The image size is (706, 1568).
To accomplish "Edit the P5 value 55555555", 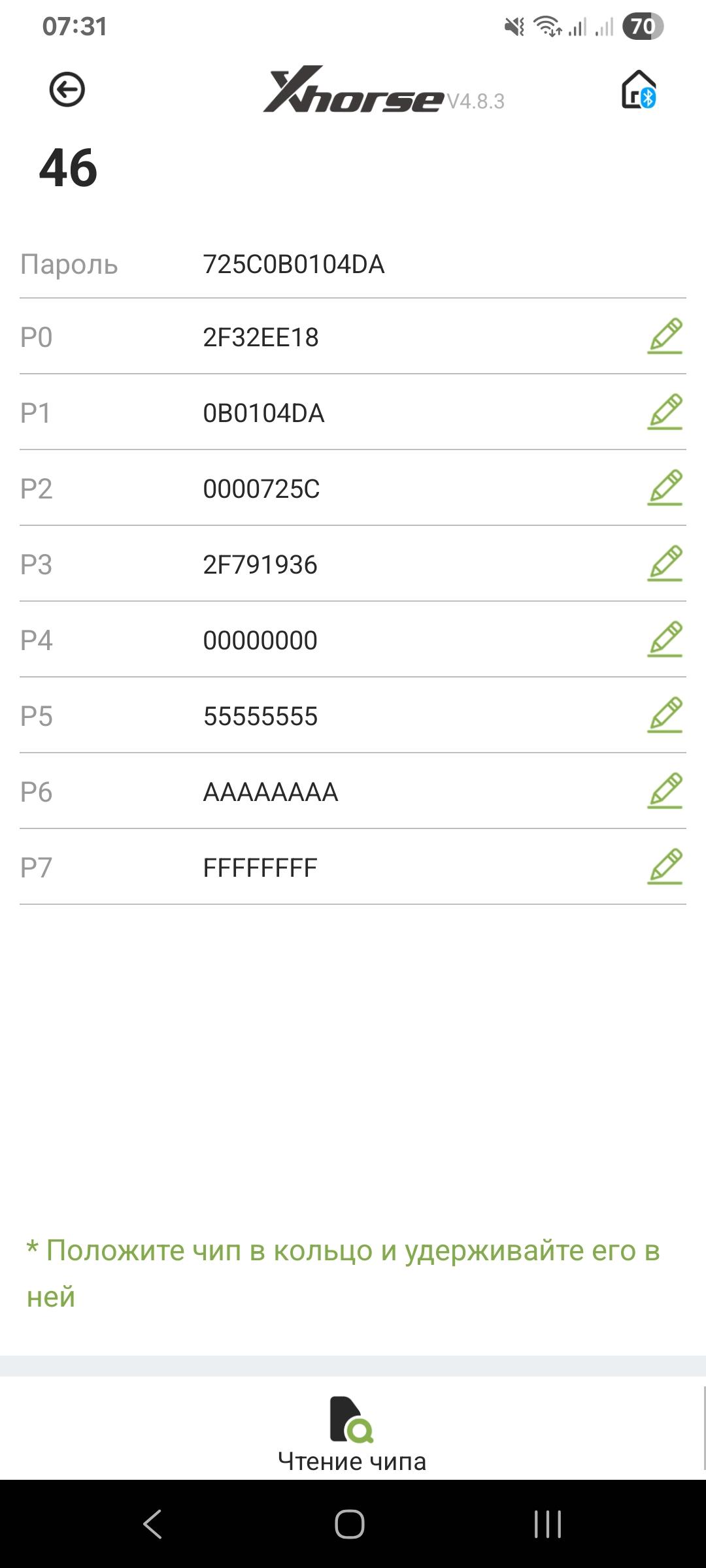I will click(x=665, y=715).
